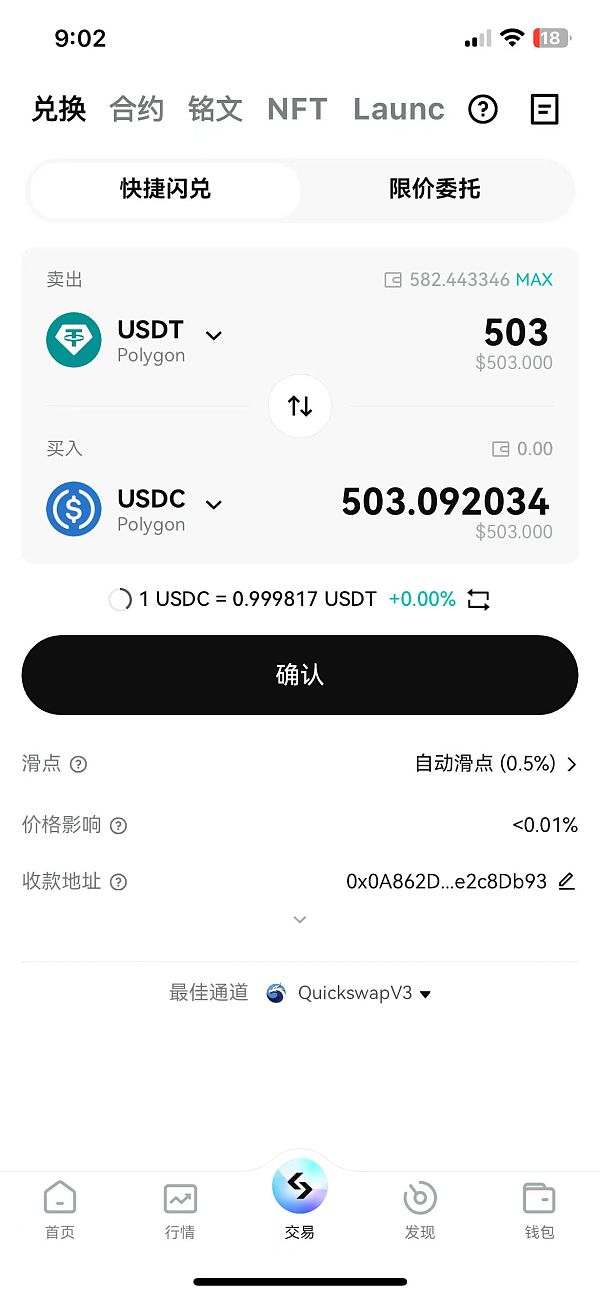Open the NFT tab
Viewport: 600px width, 1298px height.
click(297, 109)
